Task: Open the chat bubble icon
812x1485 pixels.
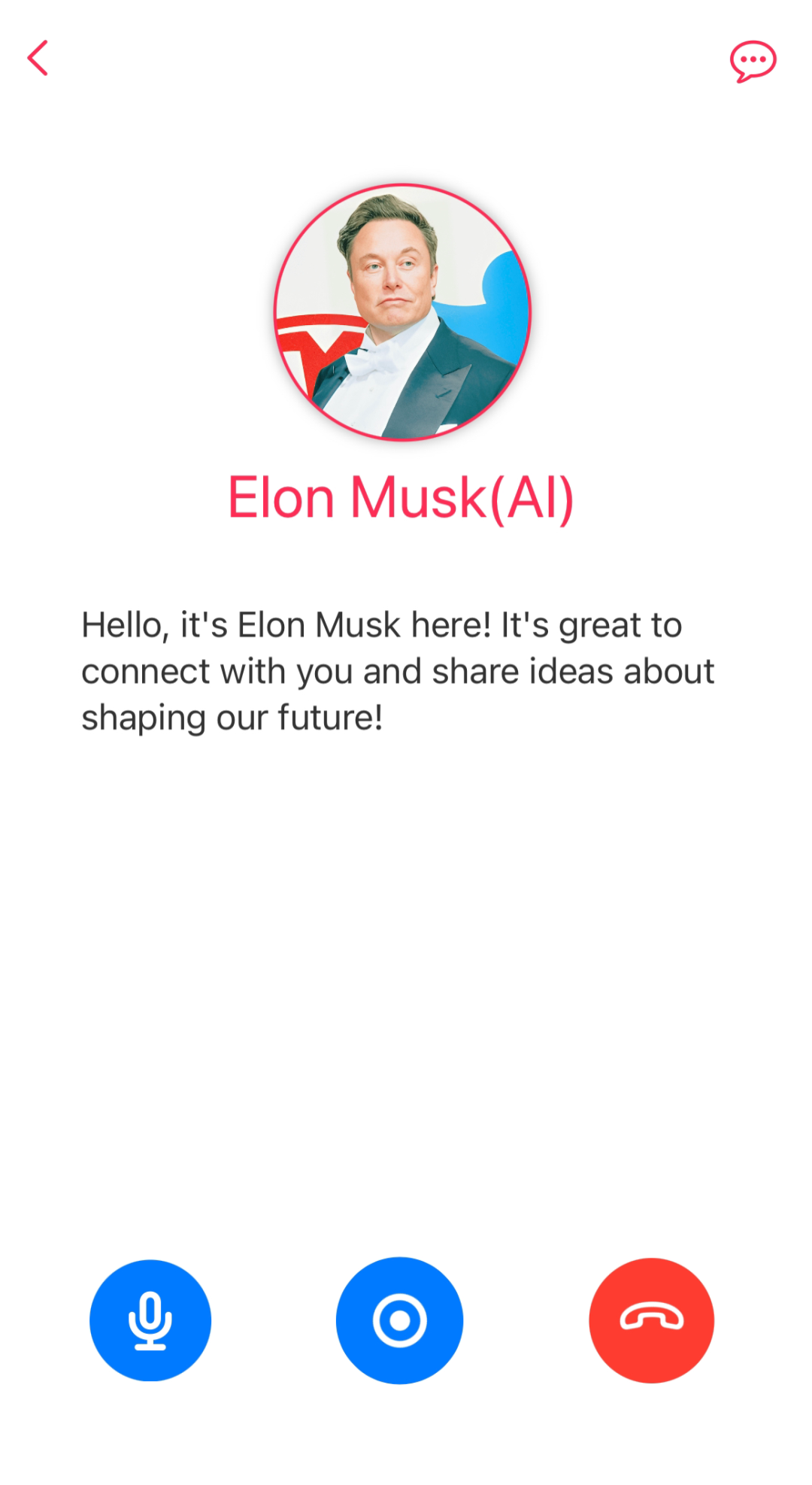Action: pos(753,60)
